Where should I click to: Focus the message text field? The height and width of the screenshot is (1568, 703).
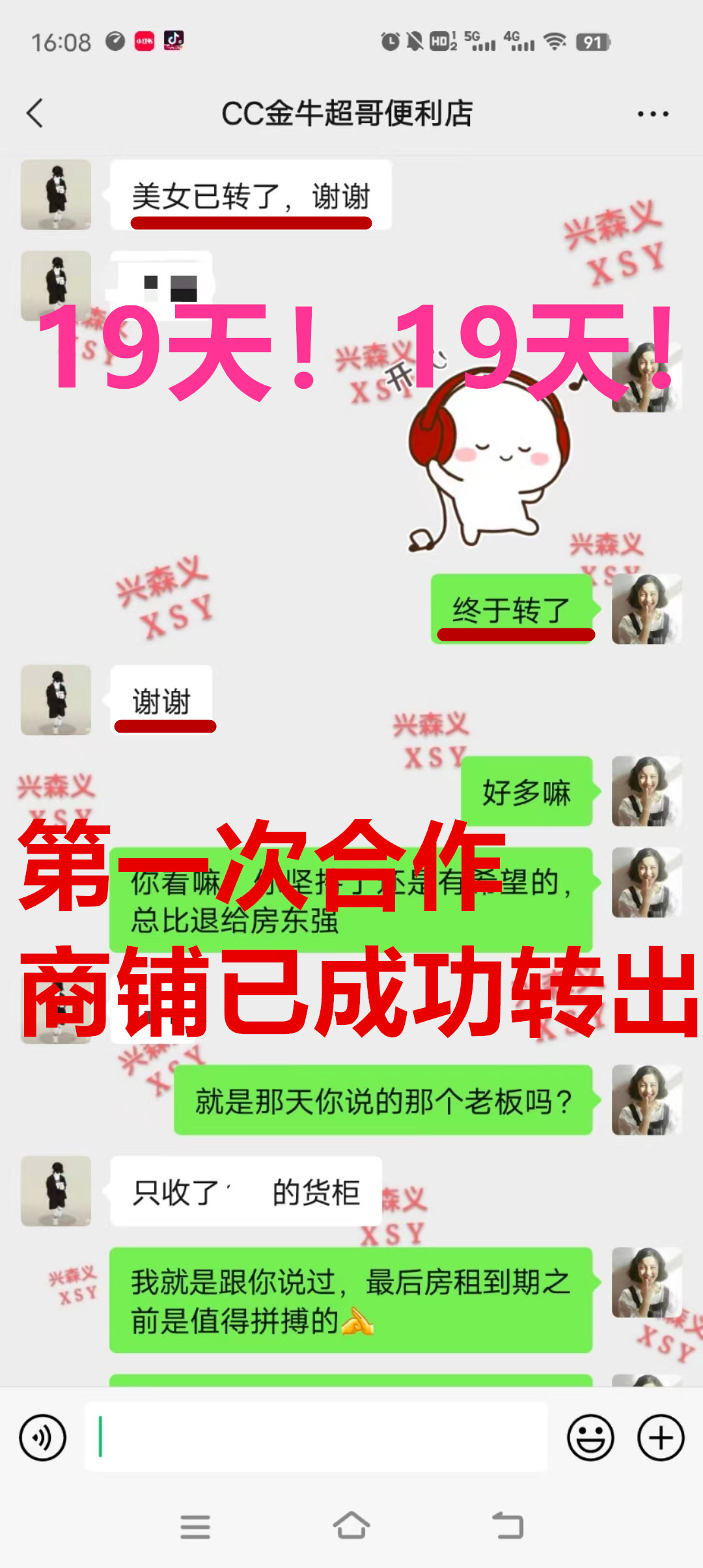[316, 1438]
